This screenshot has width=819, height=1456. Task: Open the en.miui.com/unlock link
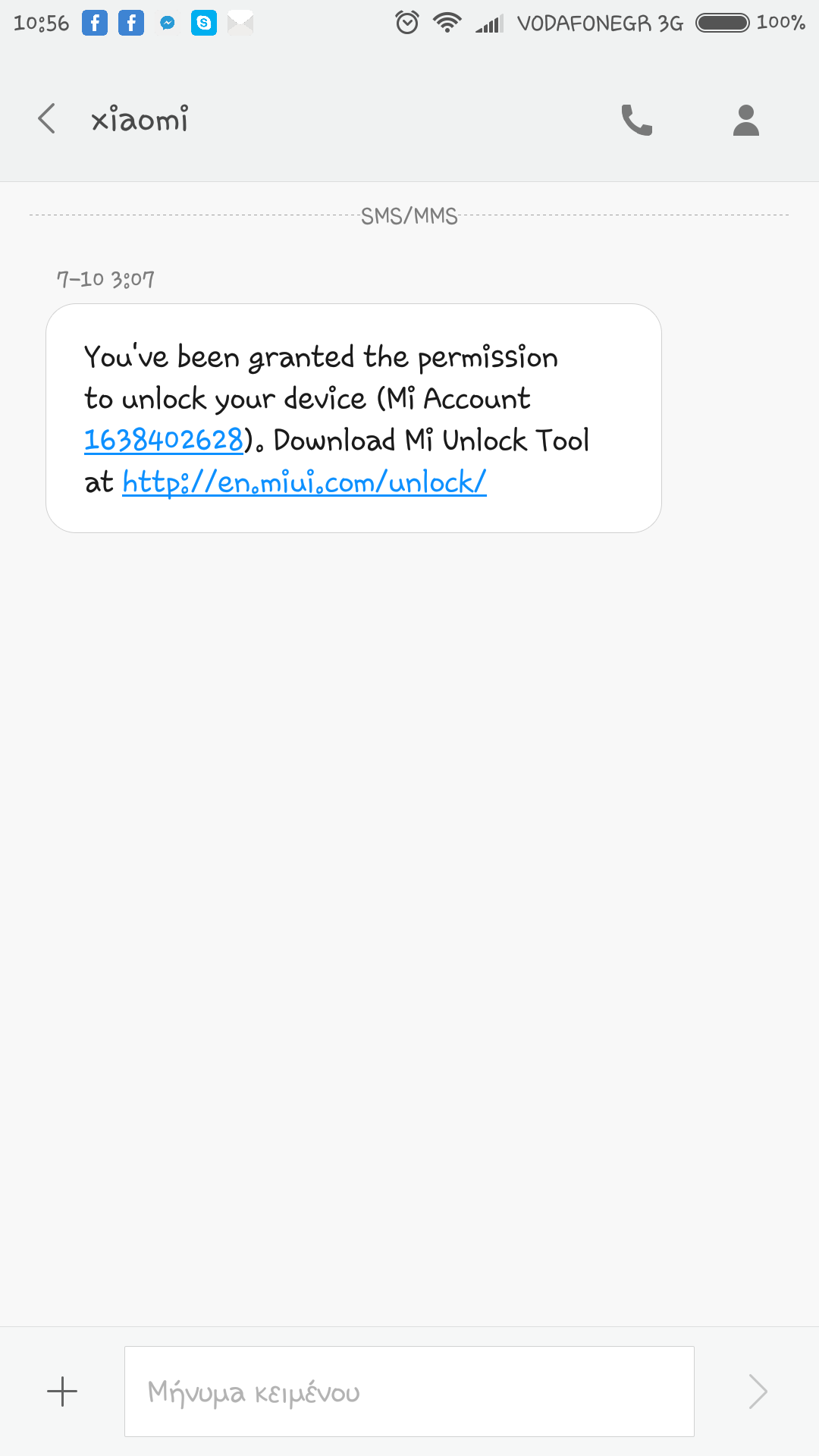304,482
